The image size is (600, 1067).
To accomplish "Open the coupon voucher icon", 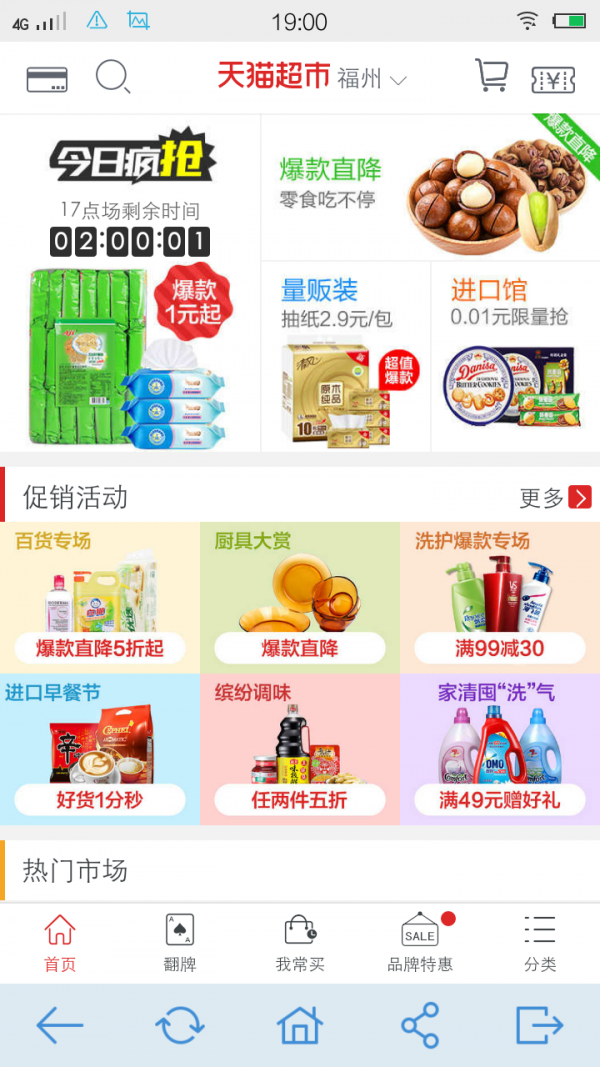I will 553,79.
